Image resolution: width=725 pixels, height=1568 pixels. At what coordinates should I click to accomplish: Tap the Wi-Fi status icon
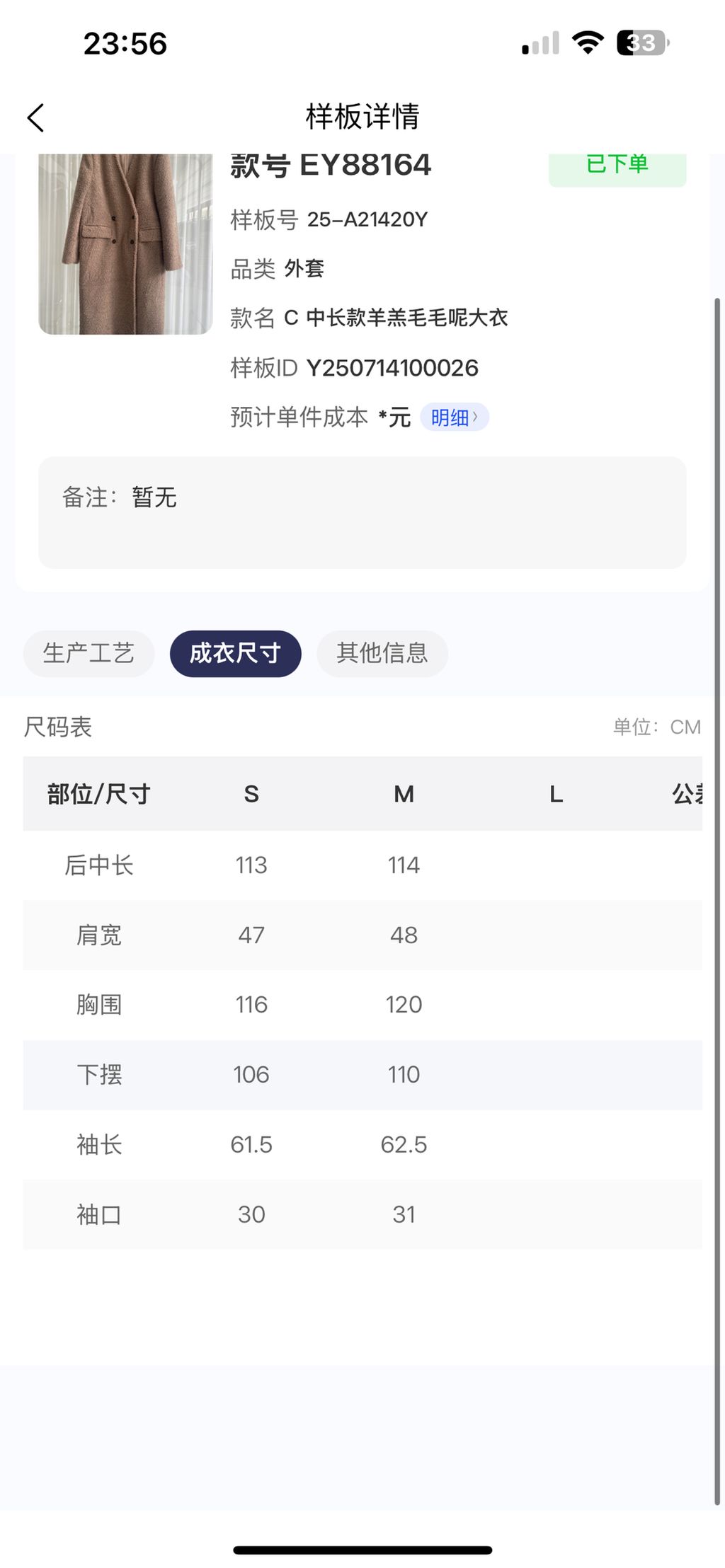click(588, 44)
